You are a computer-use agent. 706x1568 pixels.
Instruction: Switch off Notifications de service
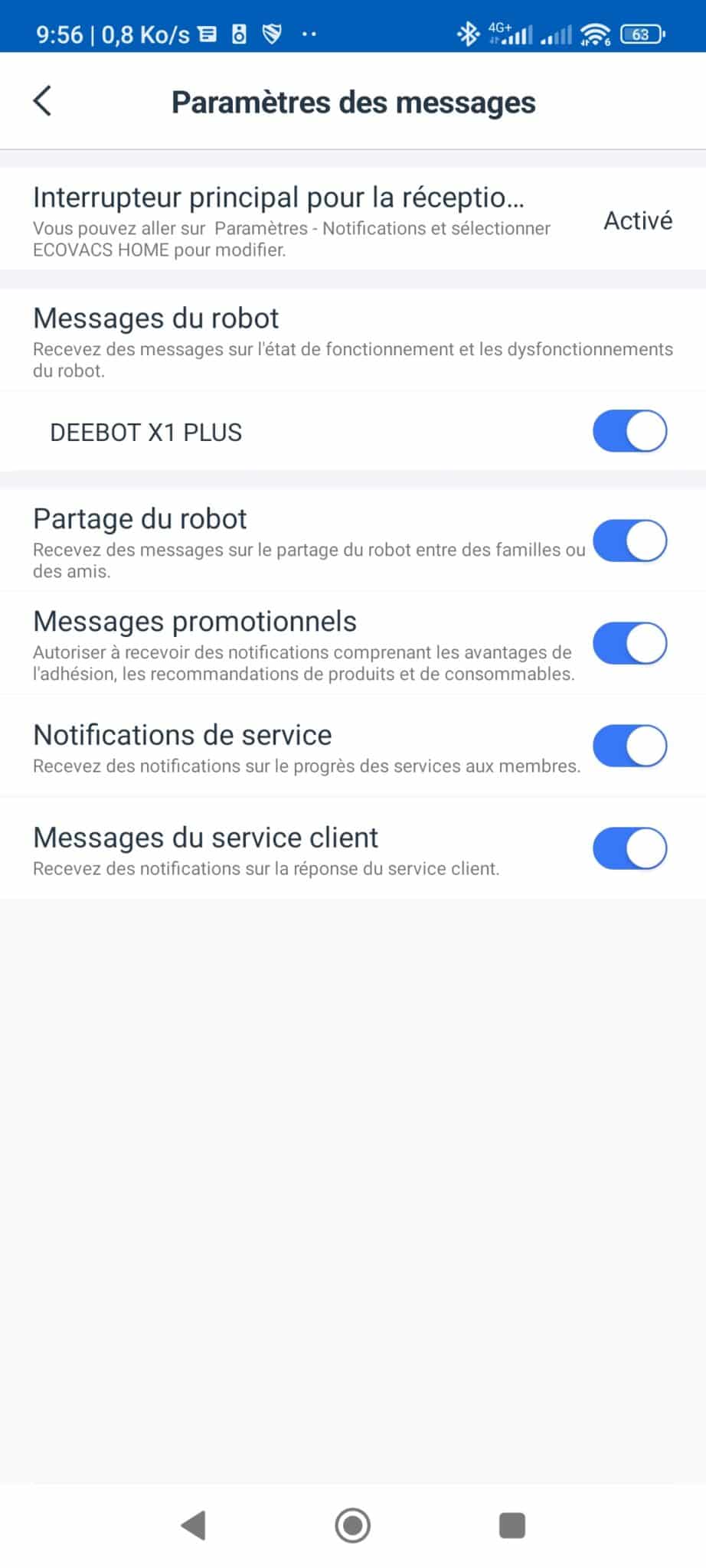(x=629, y=746)
